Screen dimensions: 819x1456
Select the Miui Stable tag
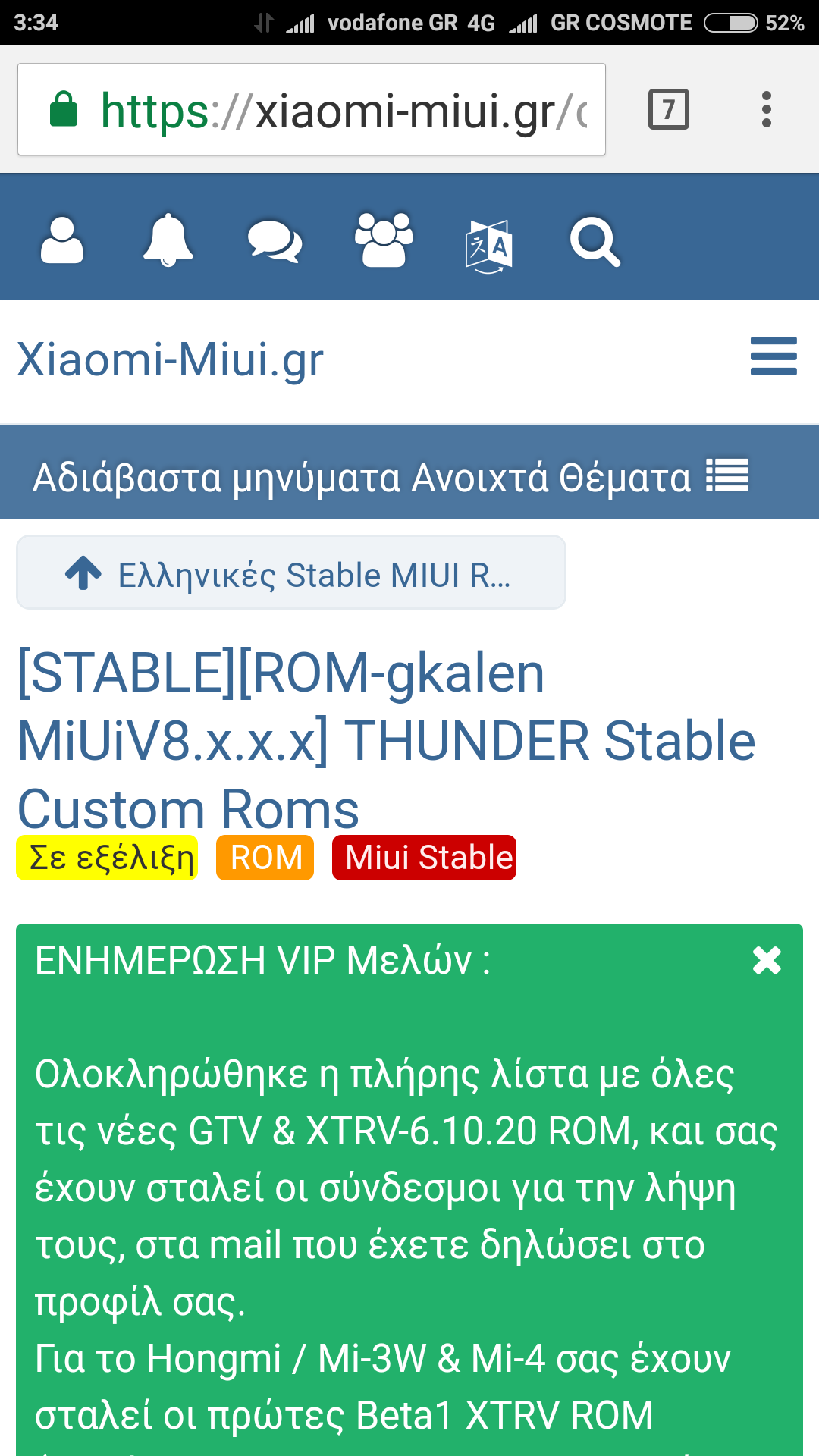click(425, 858)
